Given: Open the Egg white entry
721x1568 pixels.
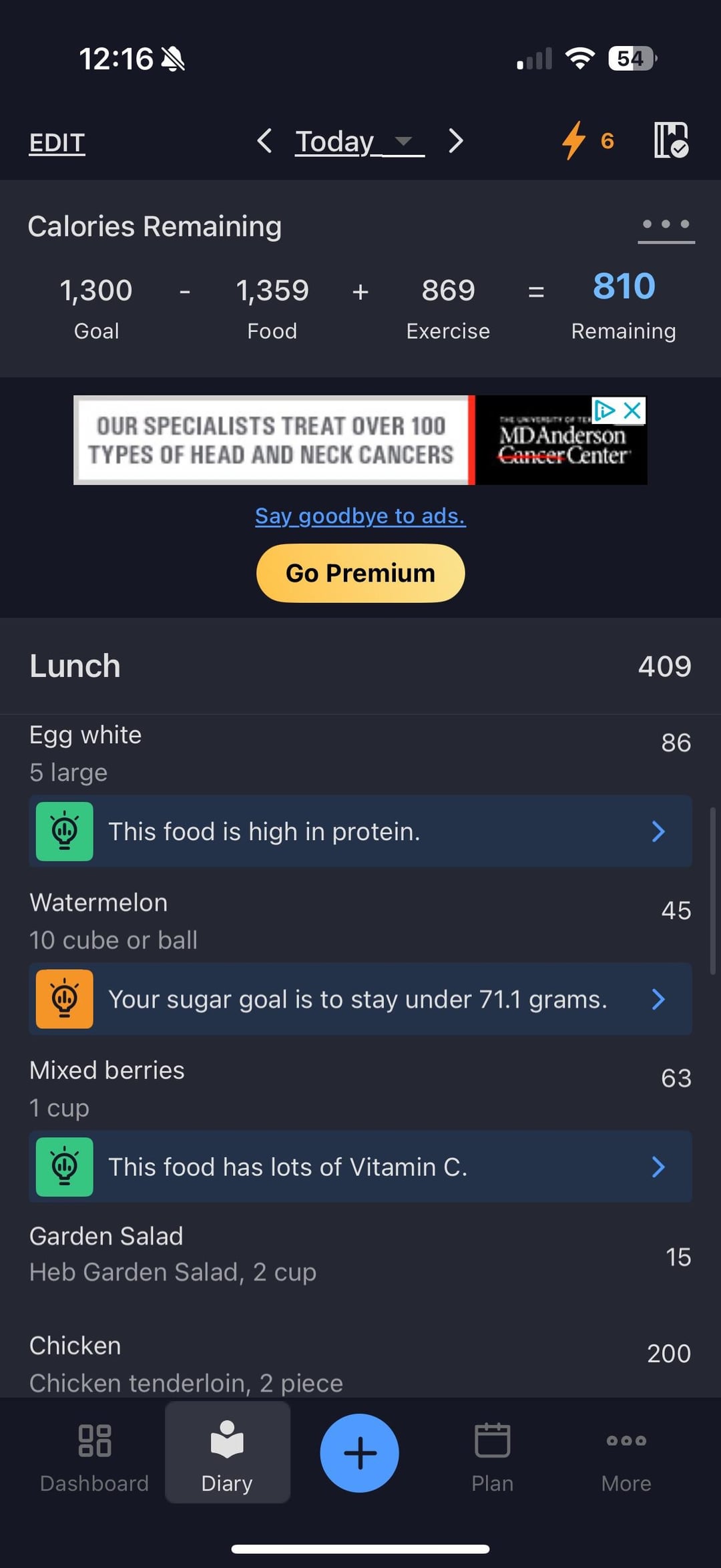Looking at the screenshot, I should tap(267, 753).
